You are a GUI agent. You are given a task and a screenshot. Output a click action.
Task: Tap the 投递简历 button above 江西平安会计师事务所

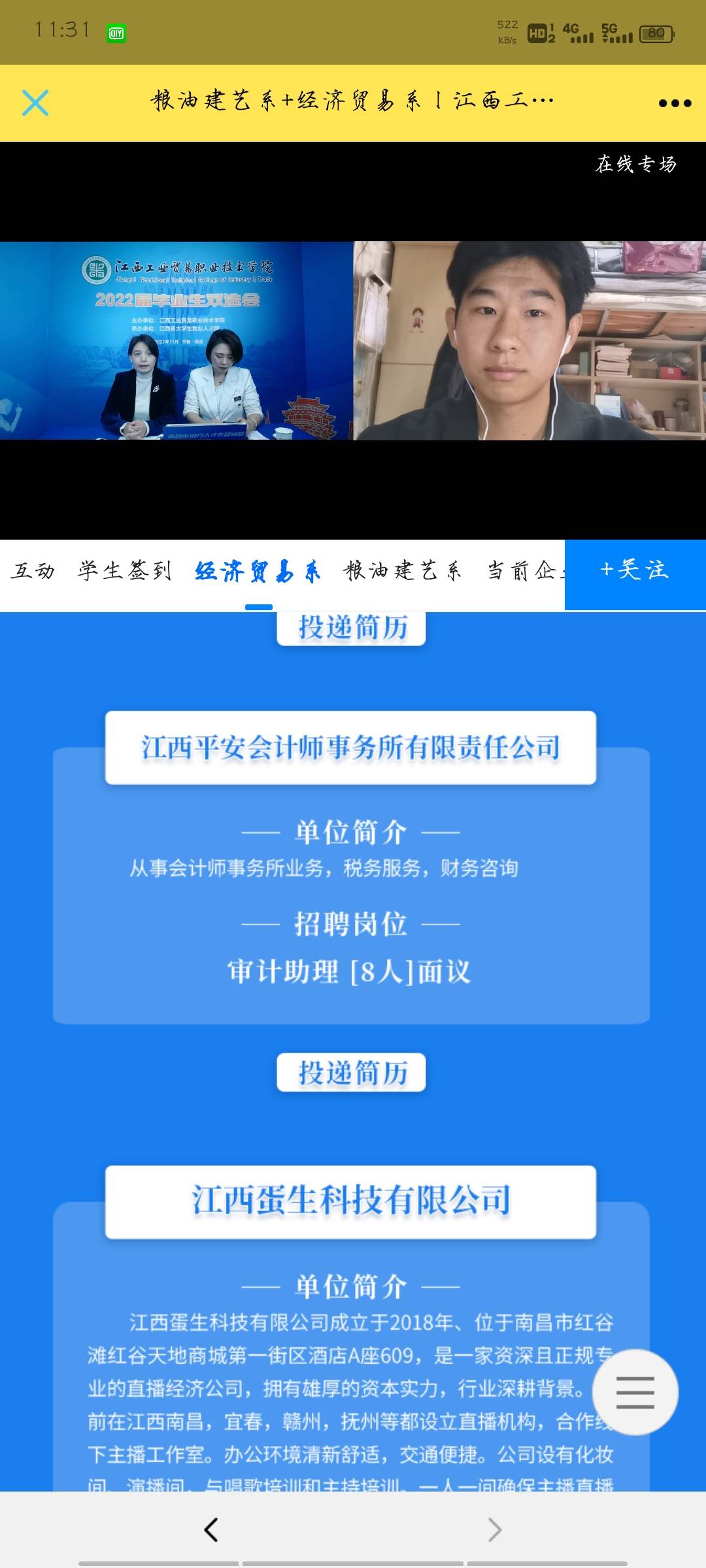352,627
